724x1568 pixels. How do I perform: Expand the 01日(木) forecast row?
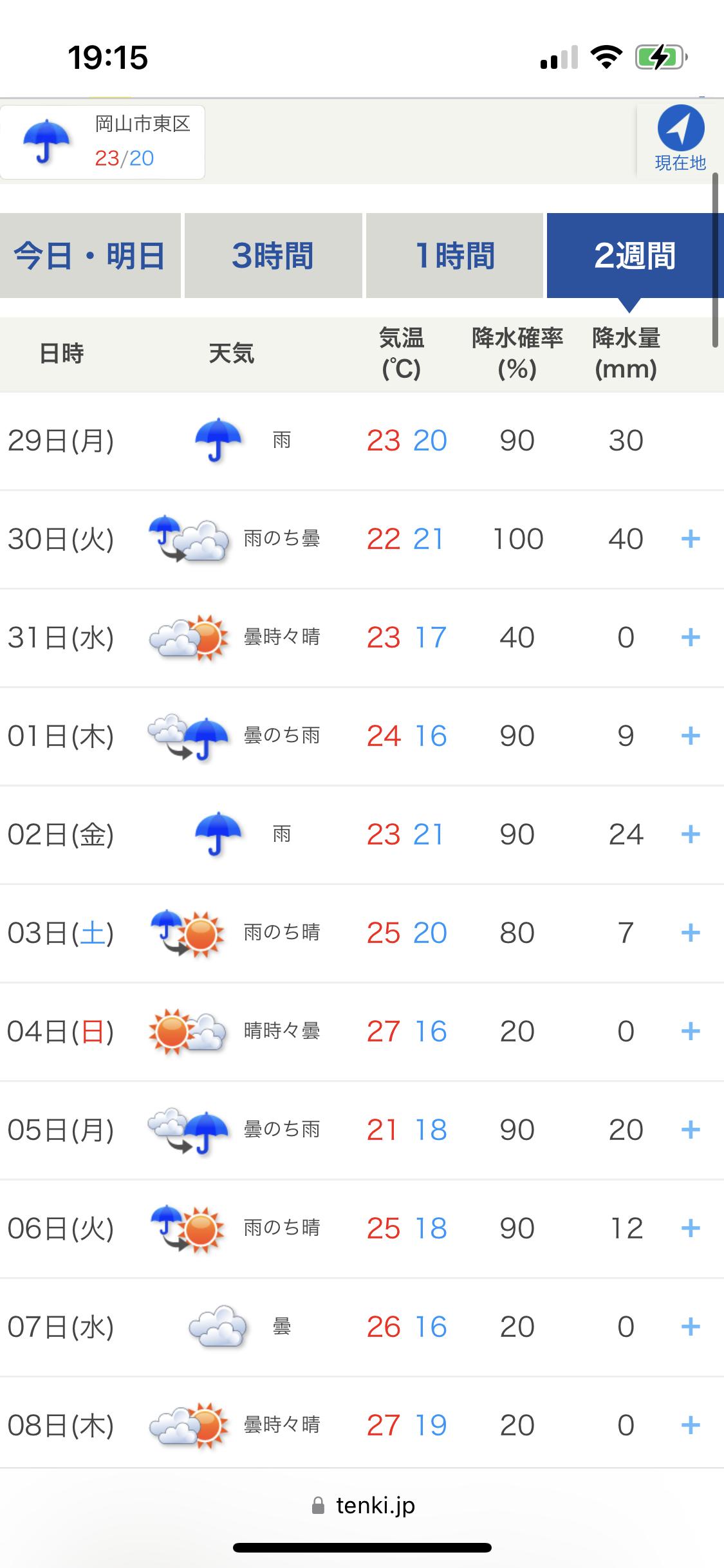coord(691,736)
